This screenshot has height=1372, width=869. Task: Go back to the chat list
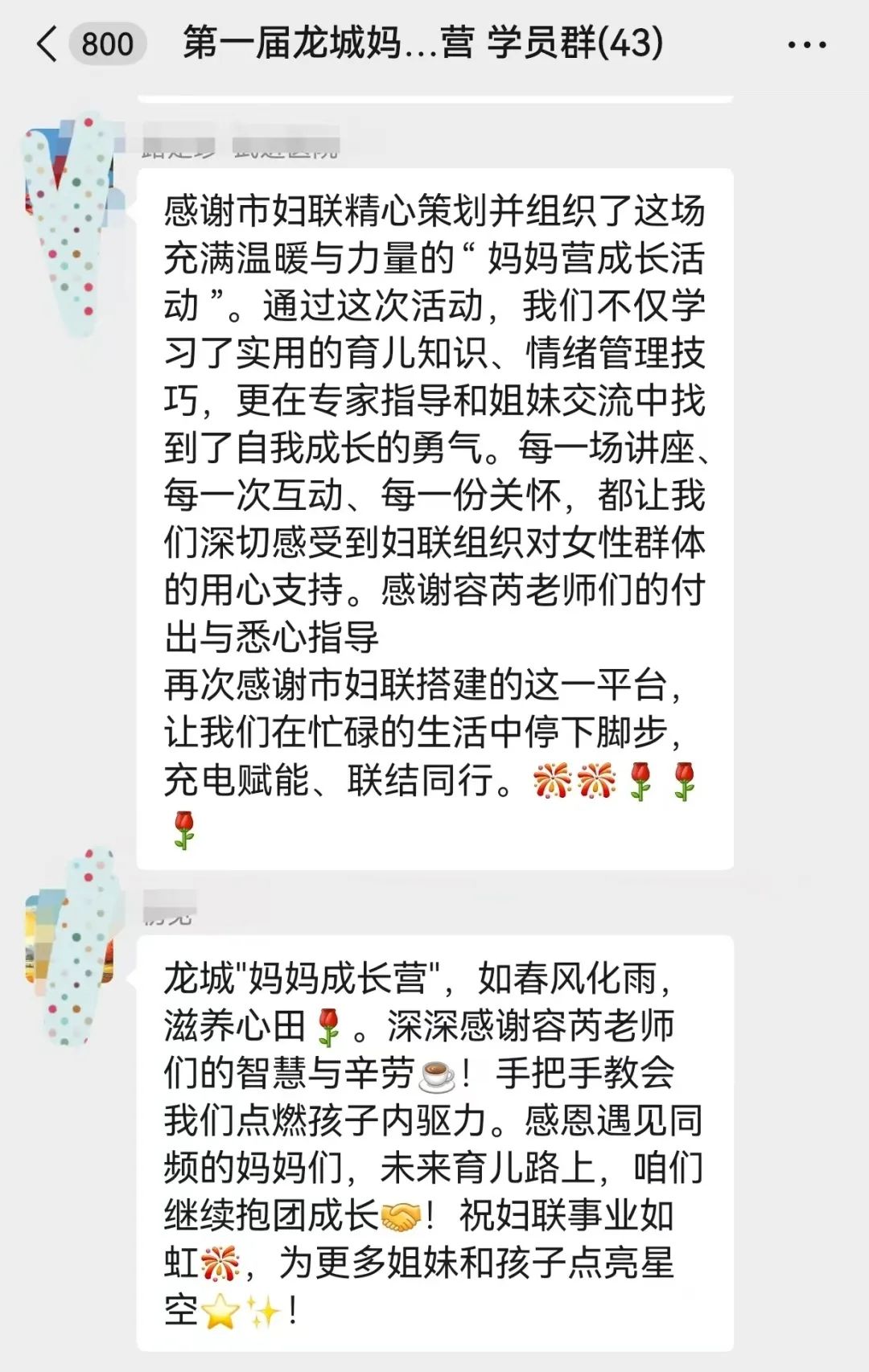(x=48, y=43)
